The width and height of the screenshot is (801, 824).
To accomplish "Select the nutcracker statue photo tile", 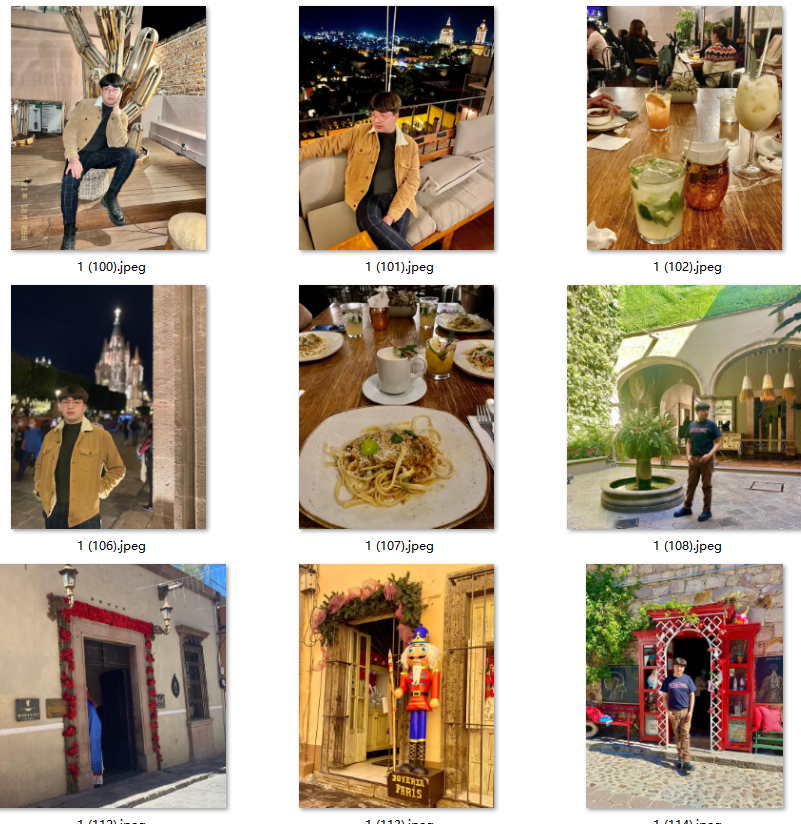I will click(x=396, y=686).
